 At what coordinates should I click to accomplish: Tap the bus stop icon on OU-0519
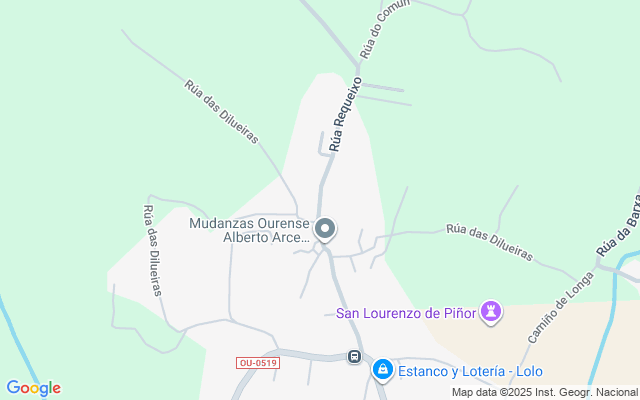point(354,356)
